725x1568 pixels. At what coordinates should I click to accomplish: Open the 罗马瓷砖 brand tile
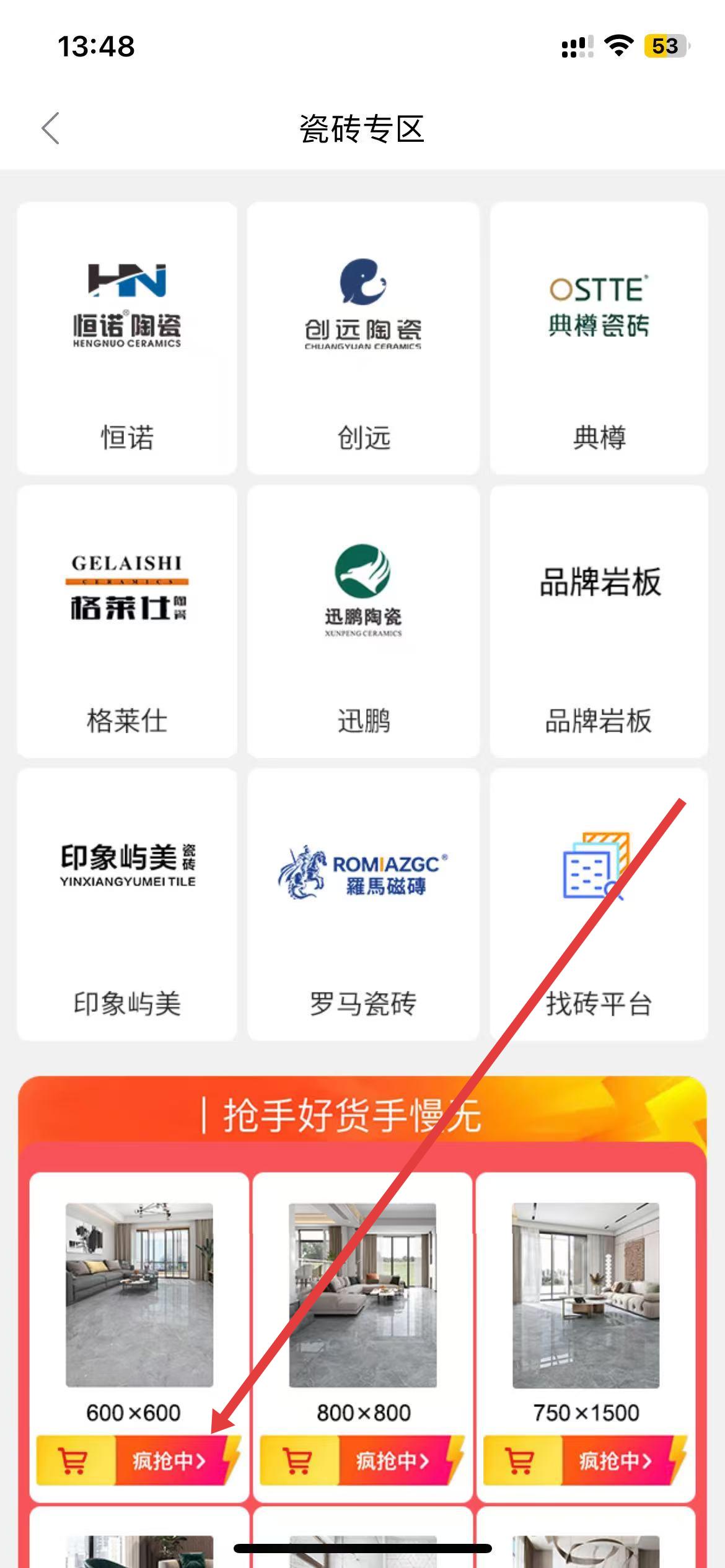[x=363, y=904]
